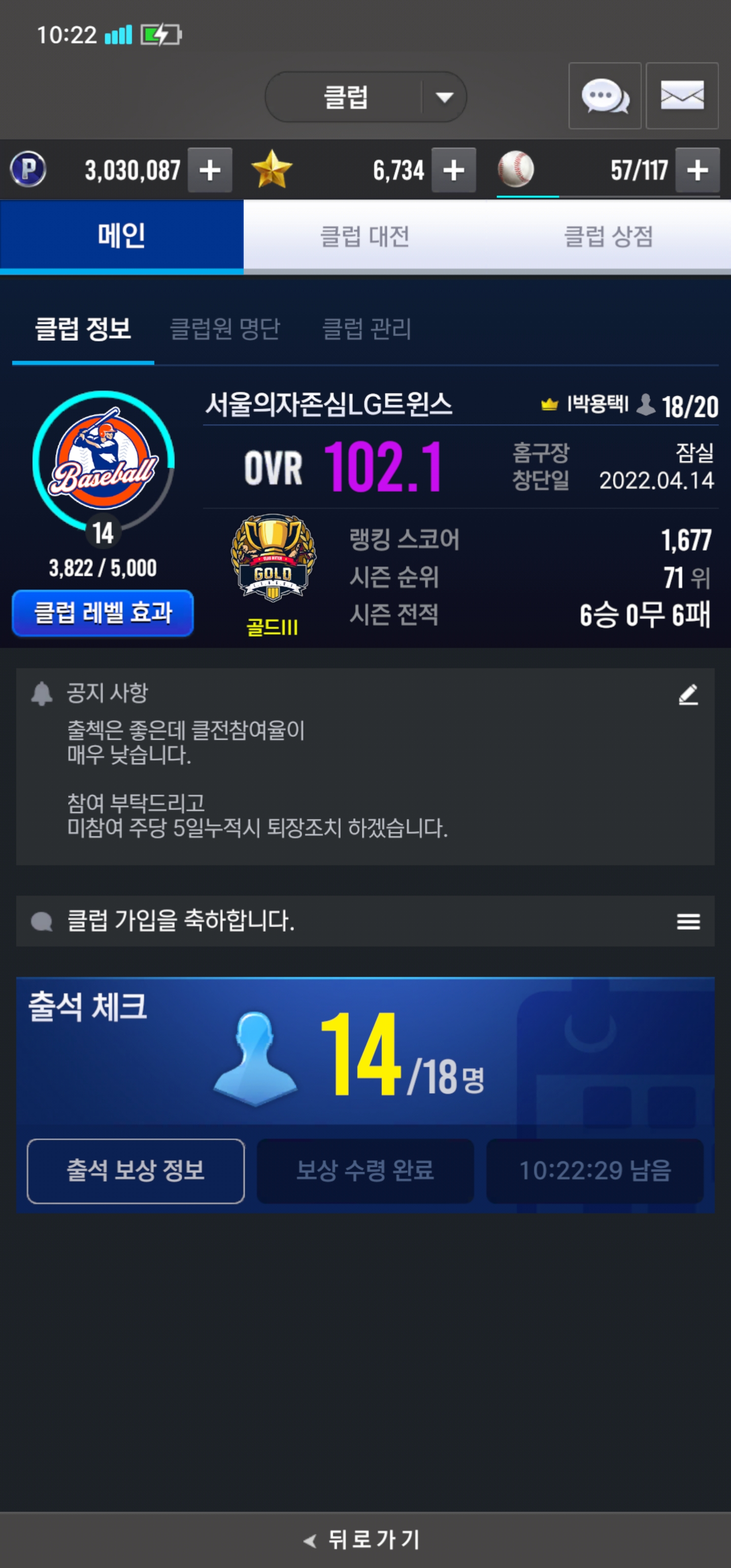Open the 클럽 관리 sub-tab
The width and height of the screenshot is (731, 1568).
(x=367, y=330)
